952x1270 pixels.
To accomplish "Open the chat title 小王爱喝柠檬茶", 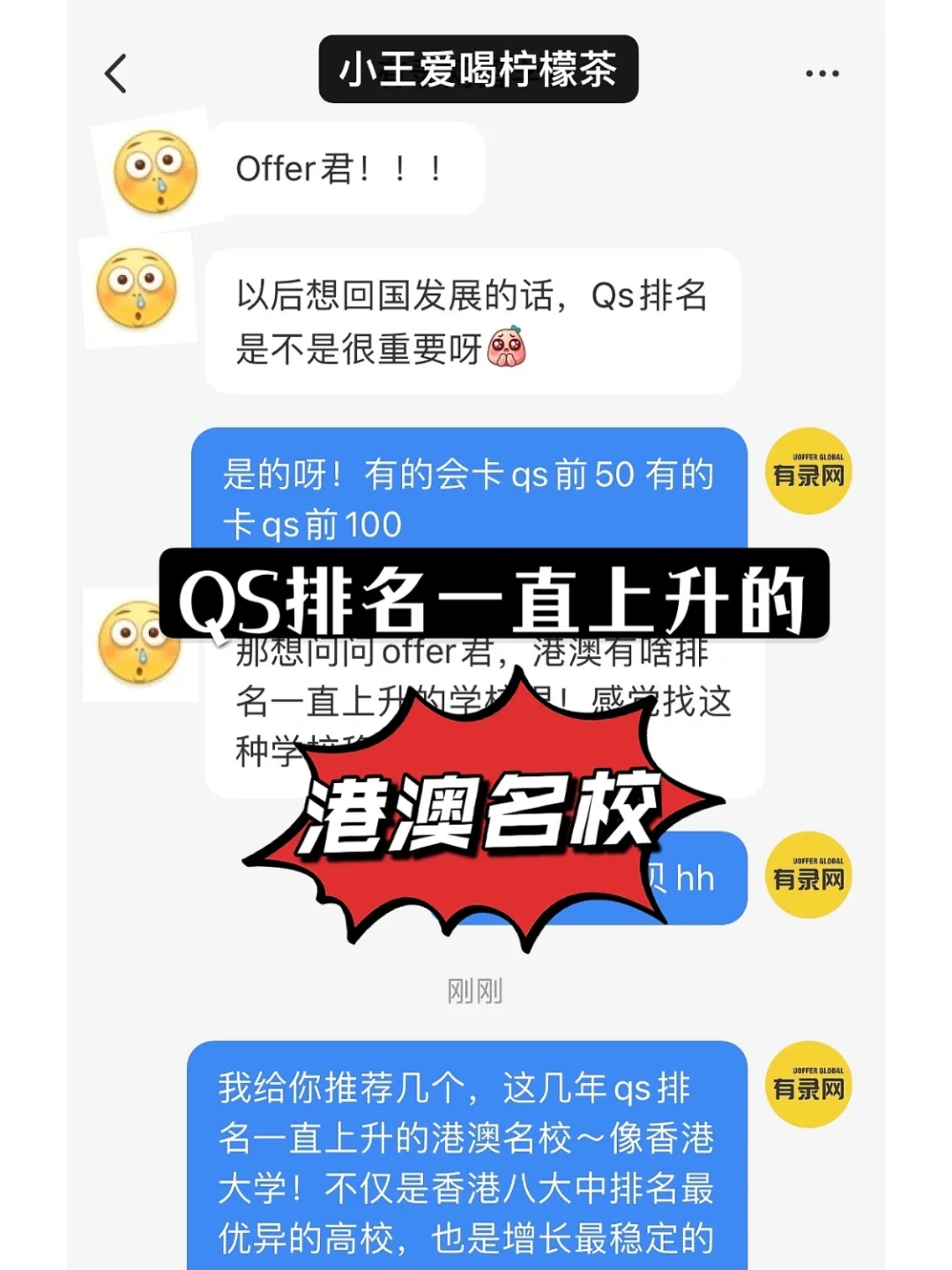I will click(x=479, y=71).
